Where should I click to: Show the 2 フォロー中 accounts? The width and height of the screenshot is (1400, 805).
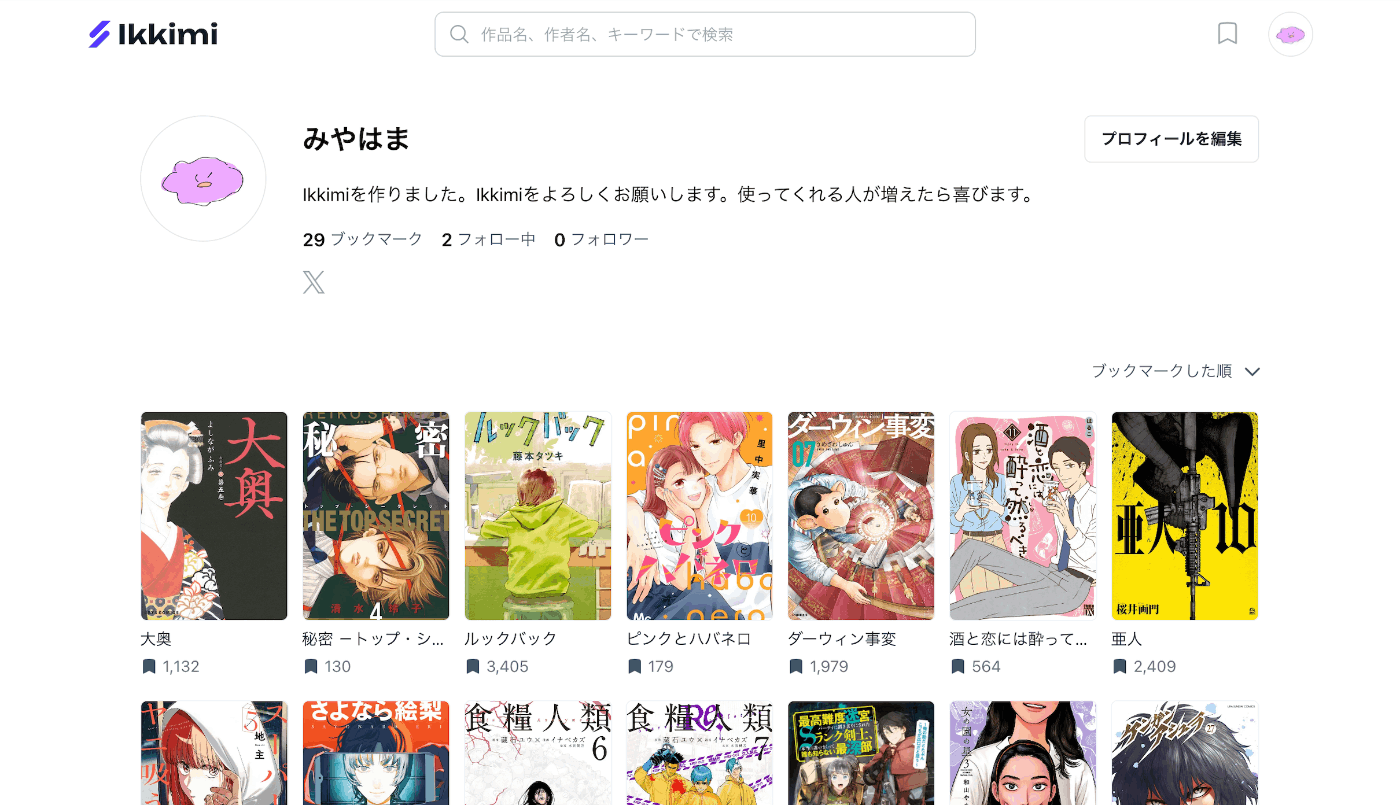[488, 239]
